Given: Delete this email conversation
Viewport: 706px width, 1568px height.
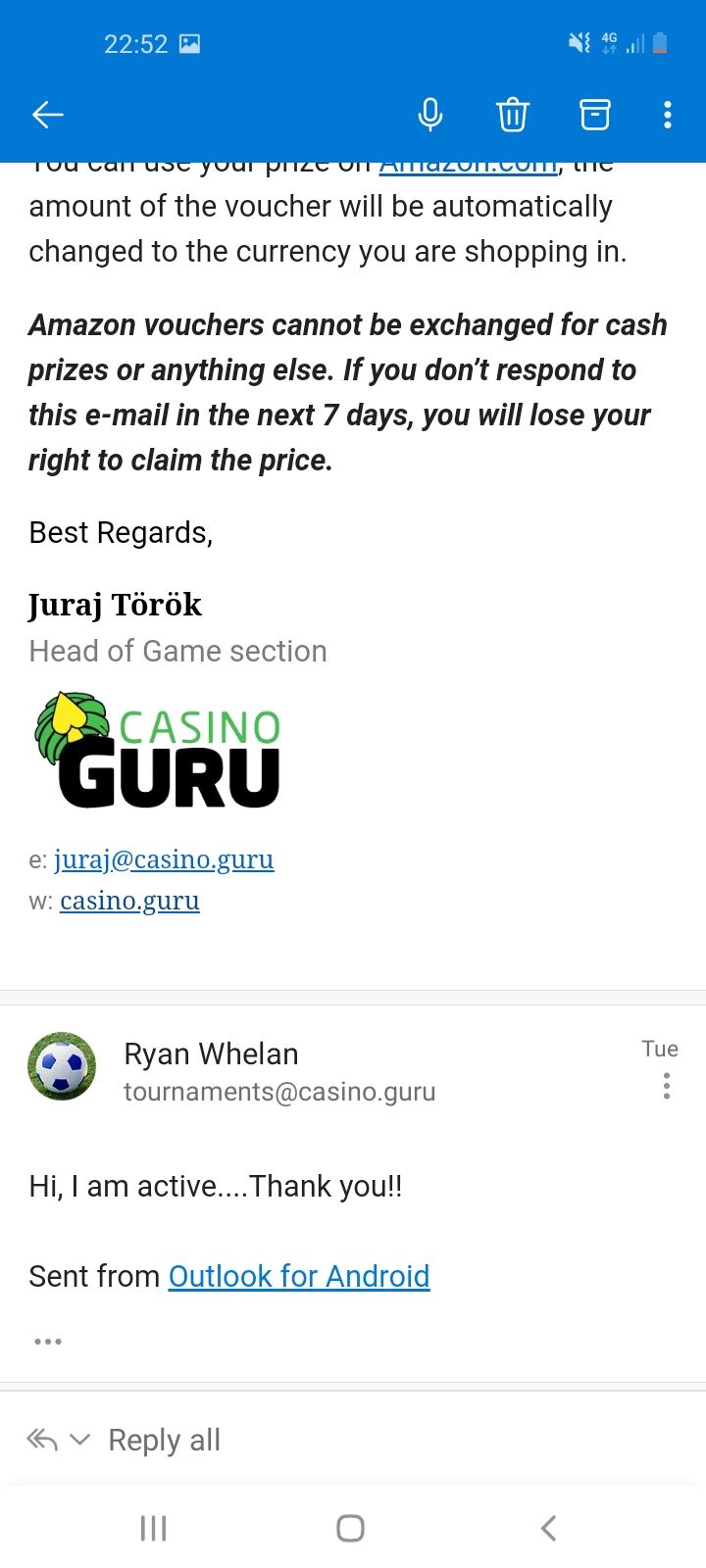Looking at the screenshot, I should [512, 115].
